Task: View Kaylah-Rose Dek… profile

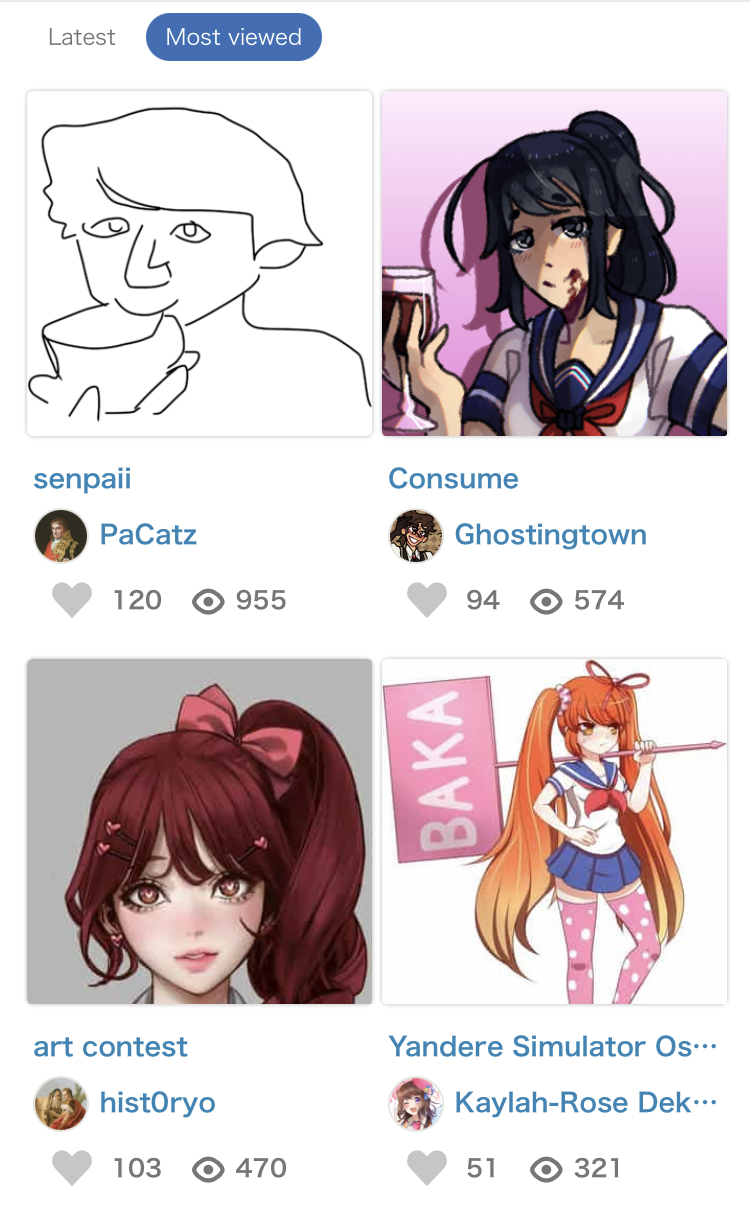Action: click(586, 1103)
